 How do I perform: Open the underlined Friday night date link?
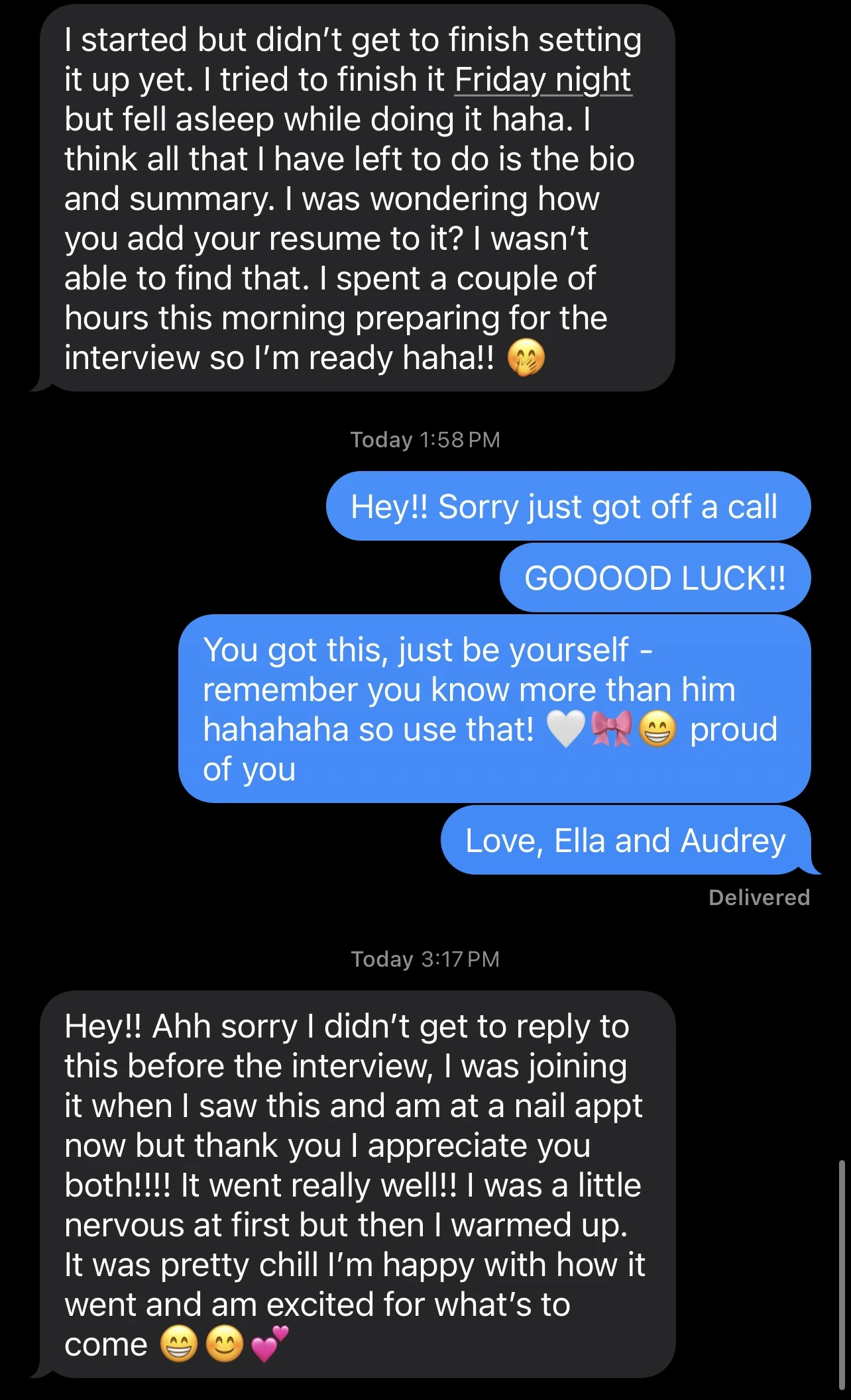point(543,80)
